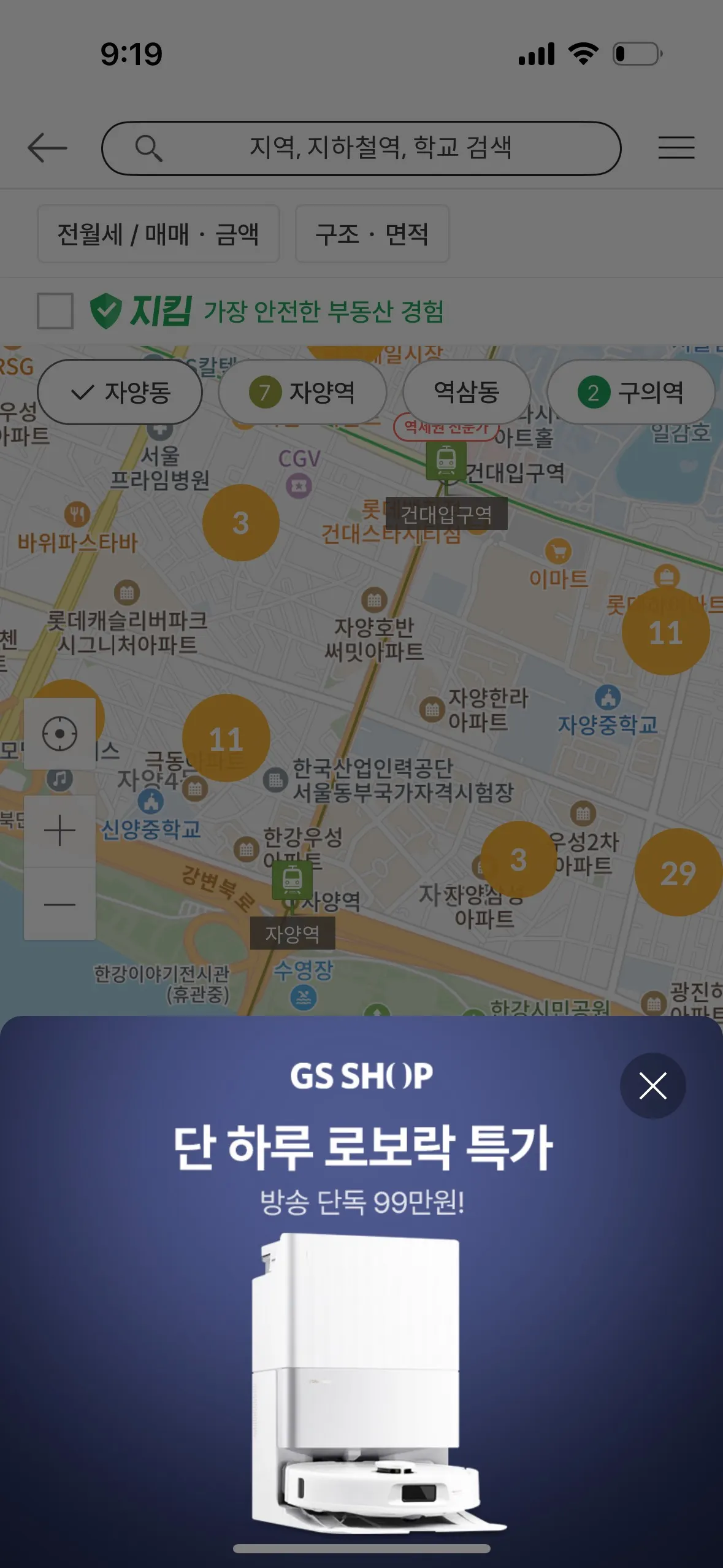Open the GS SHOP 로보락 특가 ad
This screenshot has width=723, height=1568.
361,1288
